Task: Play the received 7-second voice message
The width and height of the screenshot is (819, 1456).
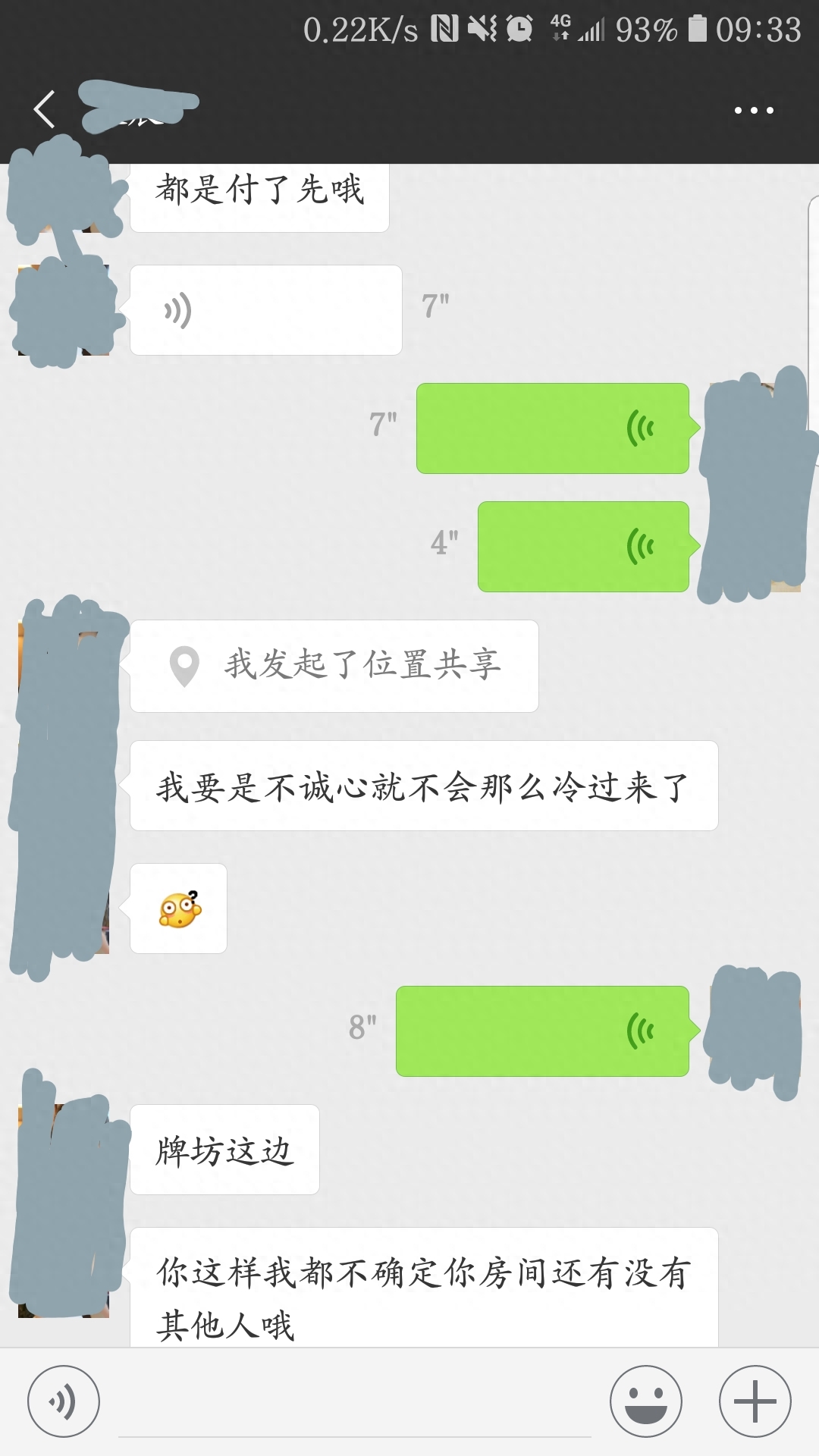Action: (265, 310)
